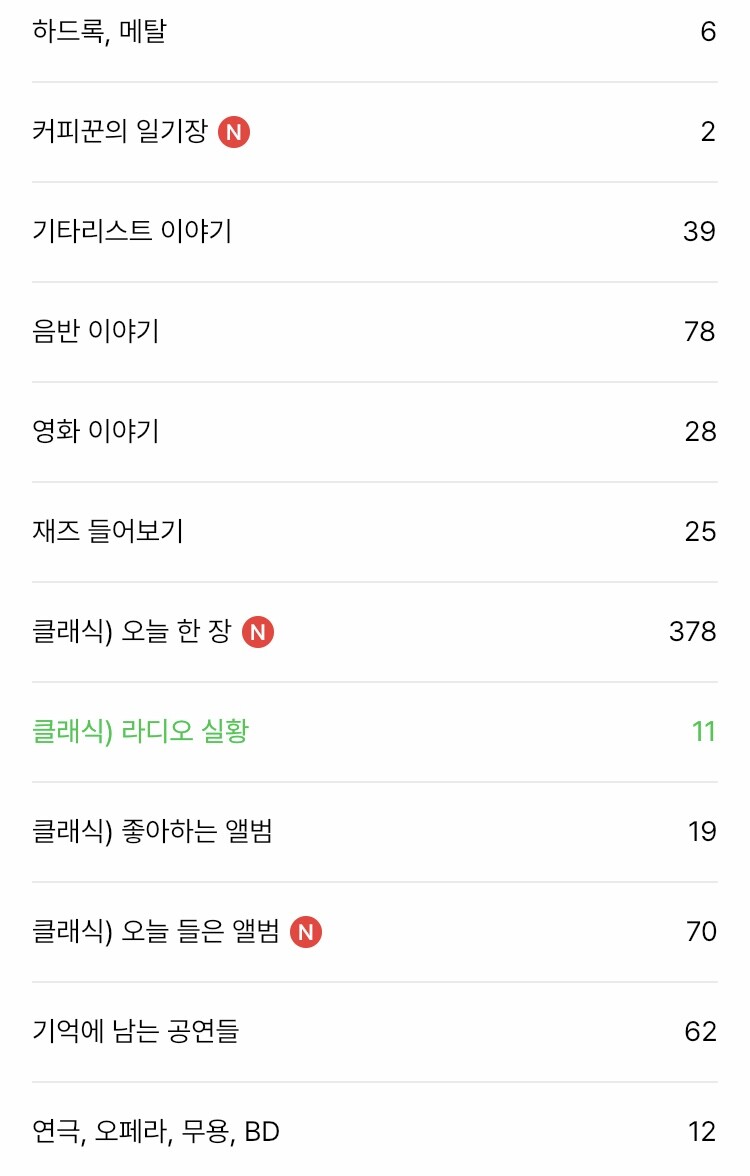Image resolution: width=750 pixels, height=1176 pixels.
Task: Click the post count 378
Action: coord(692,631)
